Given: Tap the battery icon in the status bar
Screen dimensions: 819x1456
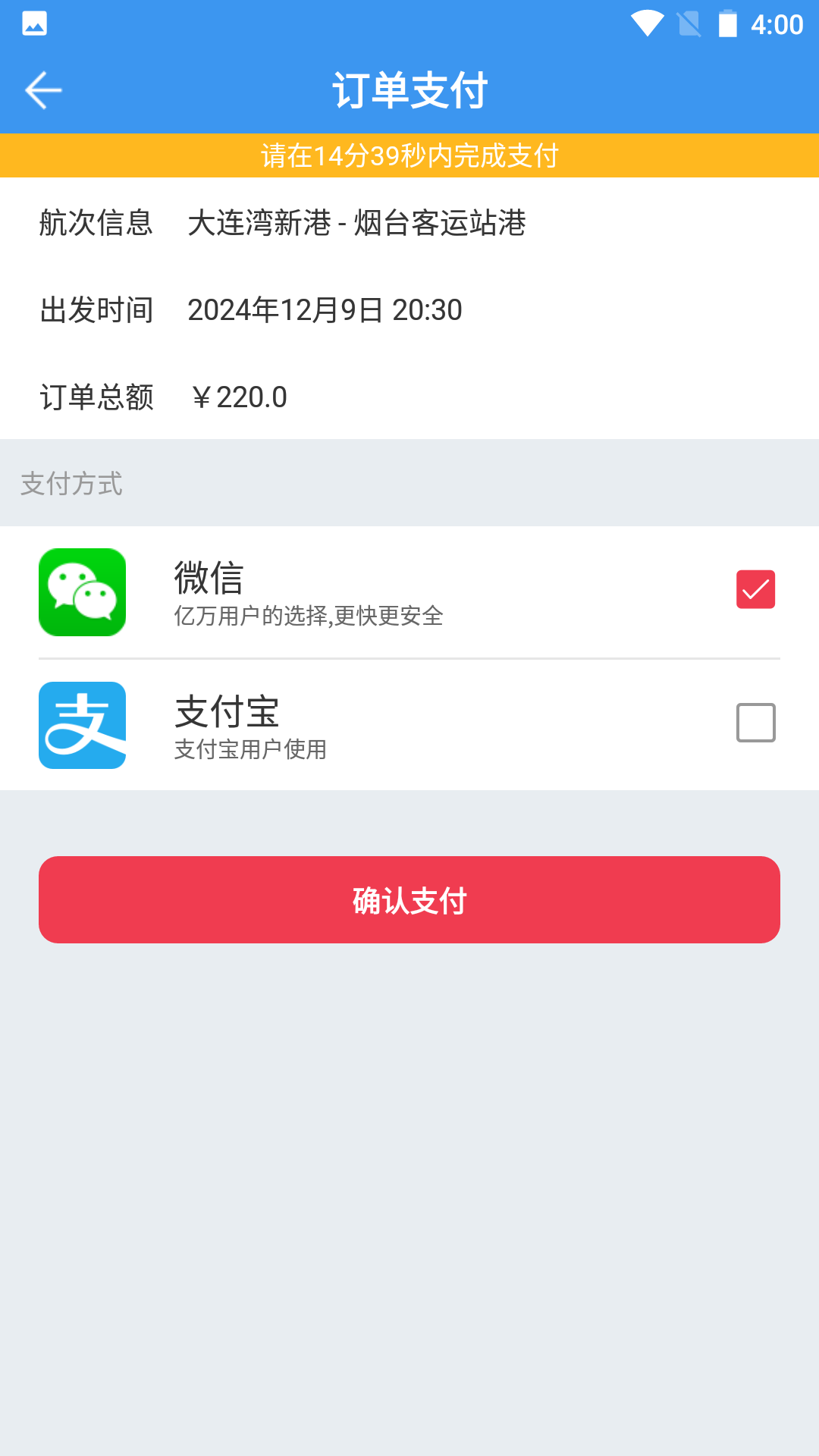Looking at the screenshot, I should tap(726, 23).
